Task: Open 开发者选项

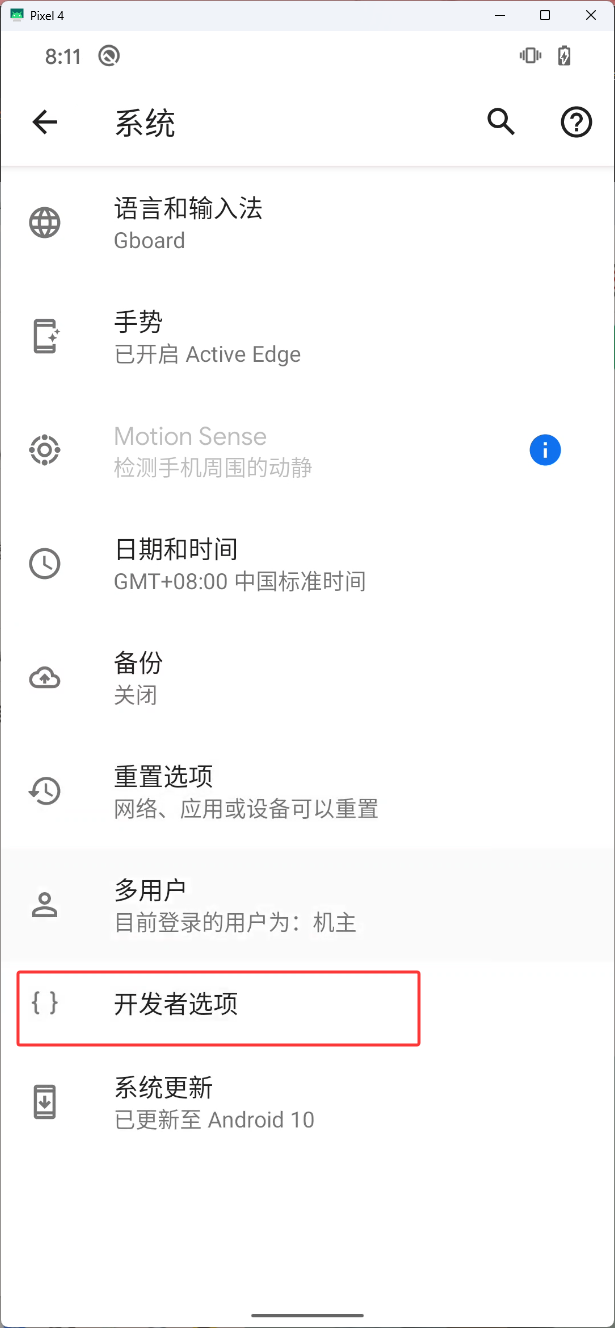Action: (x=218, y=1005)
